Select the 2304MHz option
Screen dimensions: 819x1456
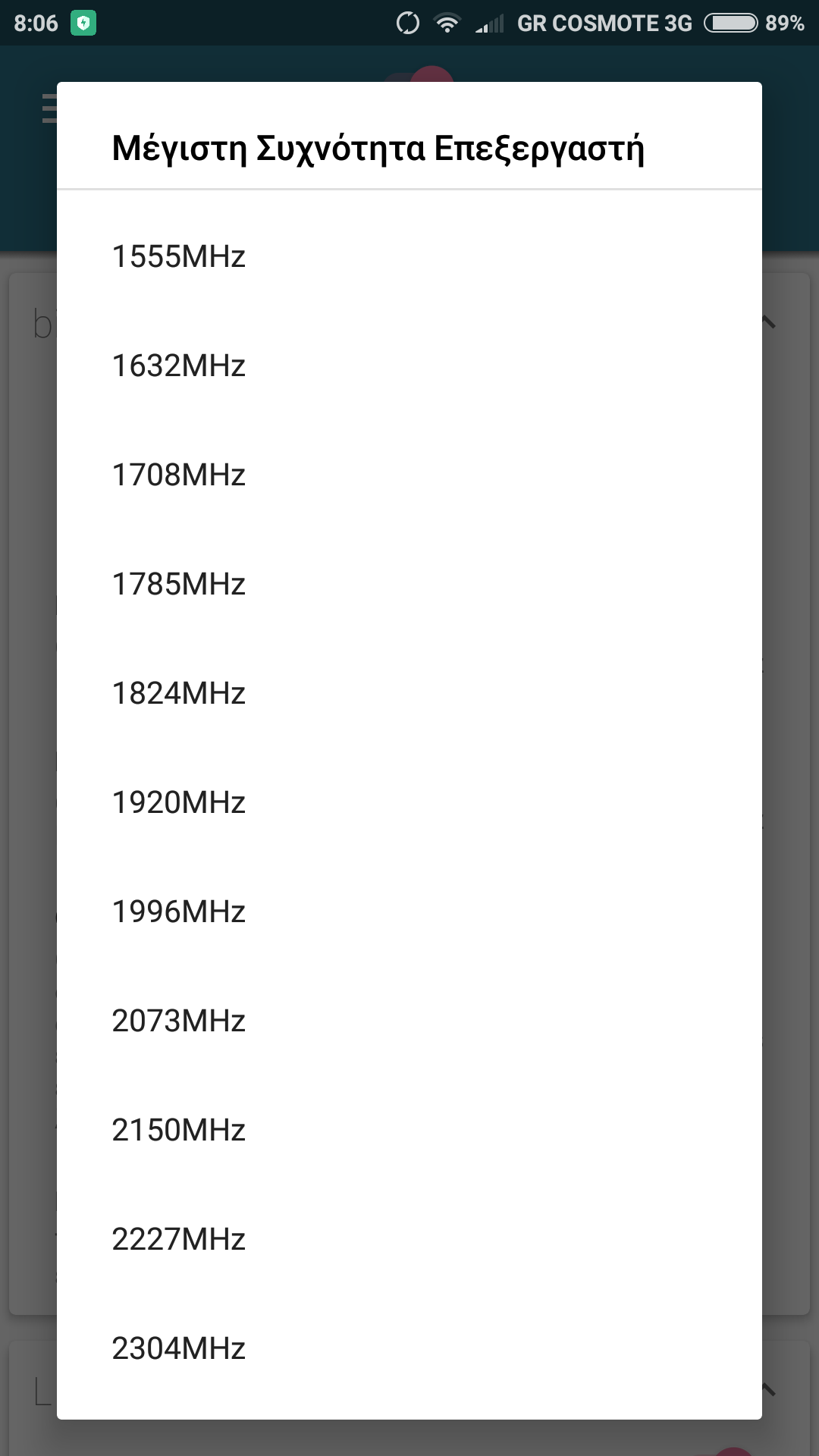179,1348
